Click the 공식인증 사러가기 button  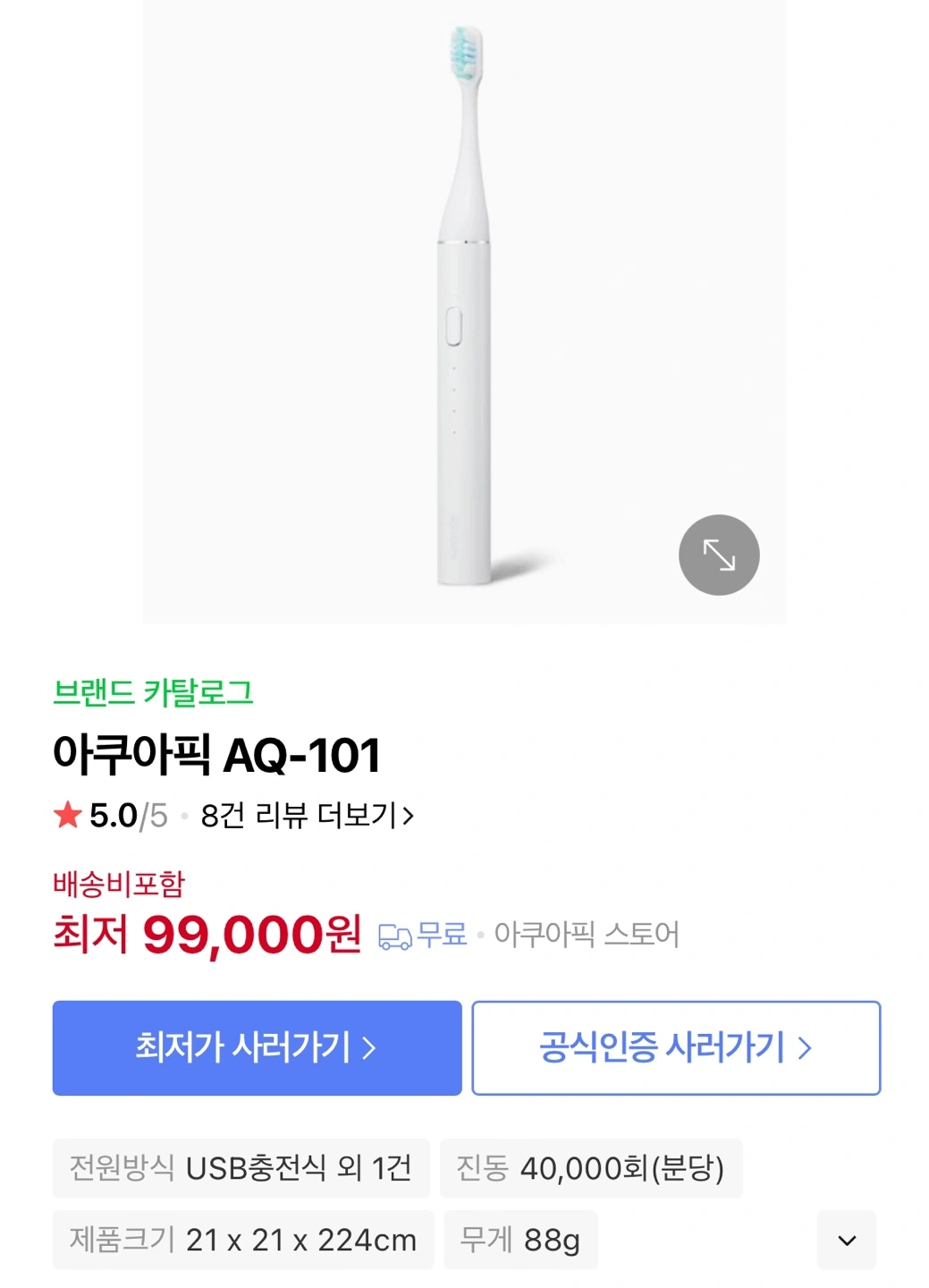coord(676,1047)
